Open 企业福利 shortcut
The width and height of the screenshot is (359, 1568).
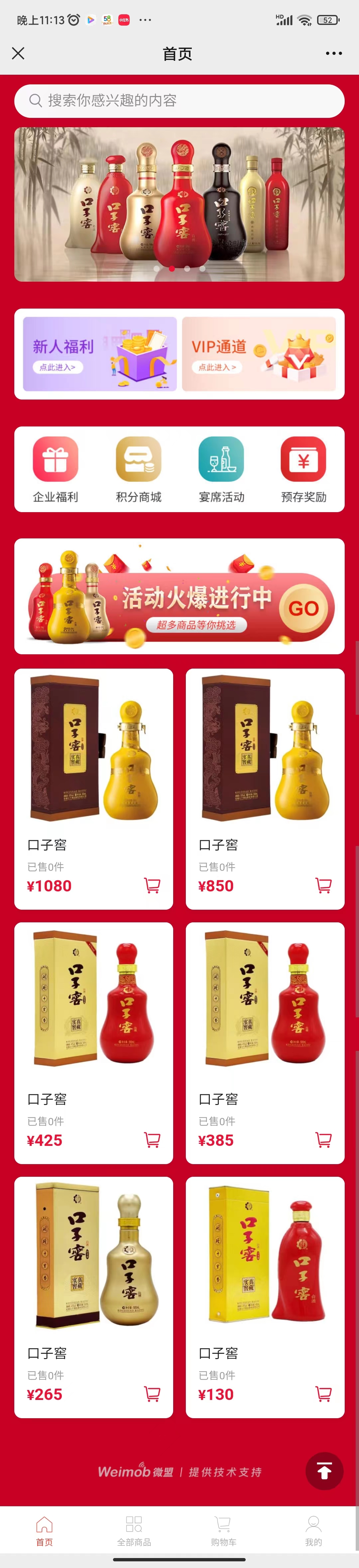56,469
